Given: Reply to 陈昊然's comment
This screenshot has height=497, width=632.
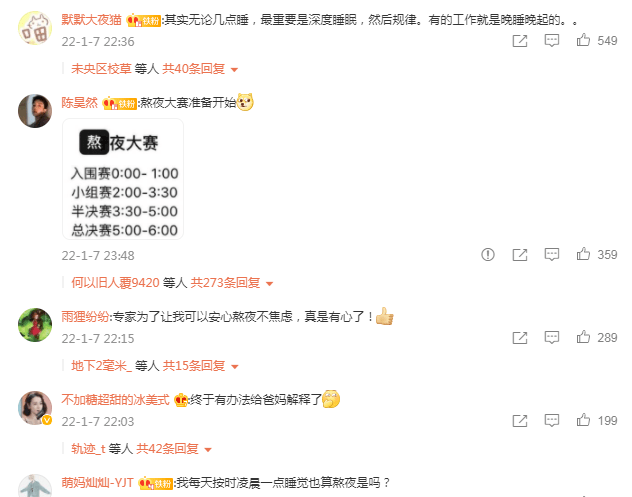Looking at the screenshot, I should point(552,255).
